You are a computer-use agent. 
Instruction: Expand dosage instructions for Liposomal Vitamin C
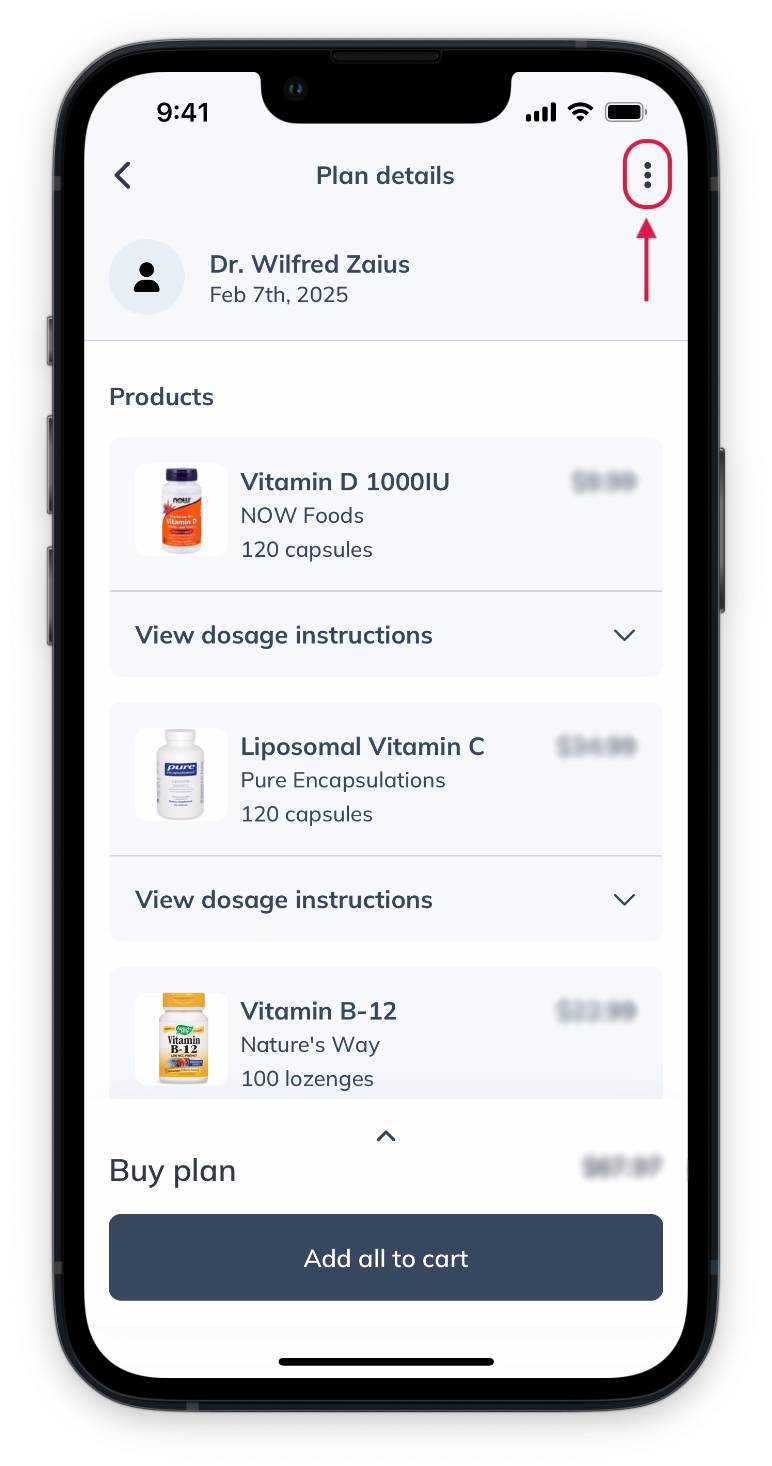click(385, 900)
